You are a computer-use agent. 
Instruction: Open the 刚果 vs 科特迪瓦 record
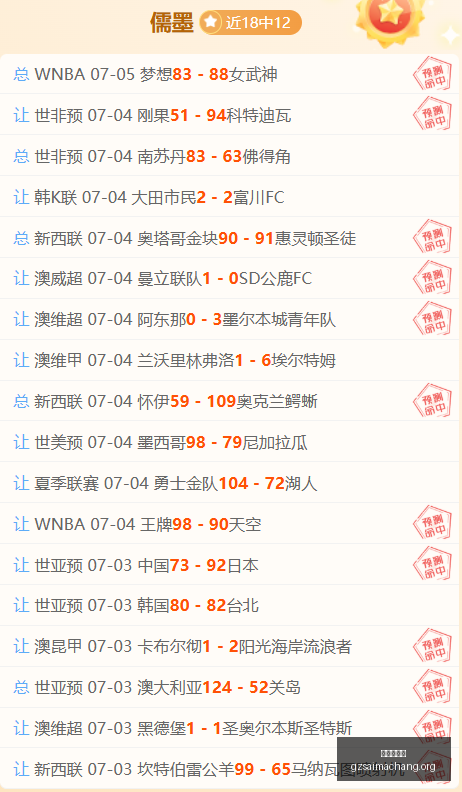[230, 115]
